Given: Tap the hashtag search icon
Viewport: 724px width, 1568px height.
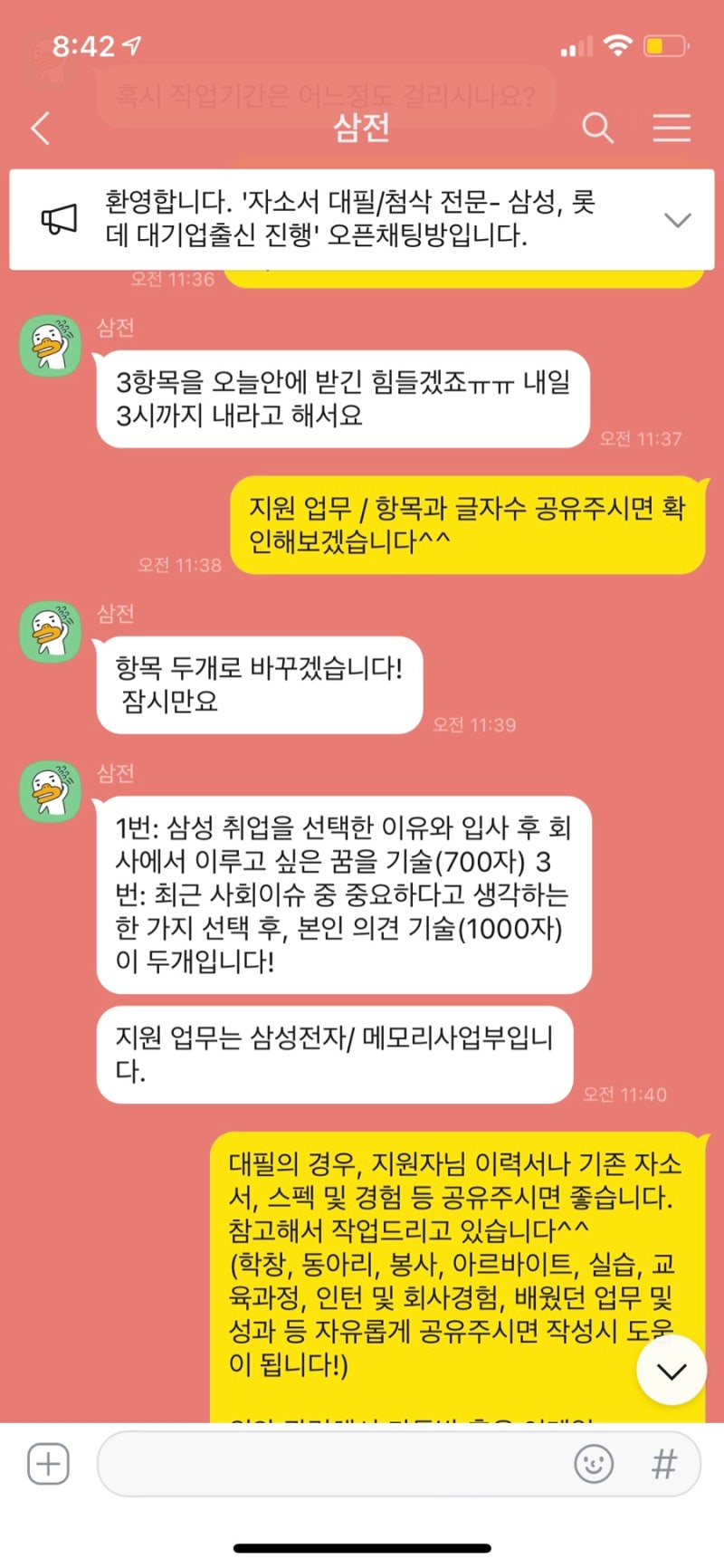Looking at the screenshot, I should [x=663, y=1464].
